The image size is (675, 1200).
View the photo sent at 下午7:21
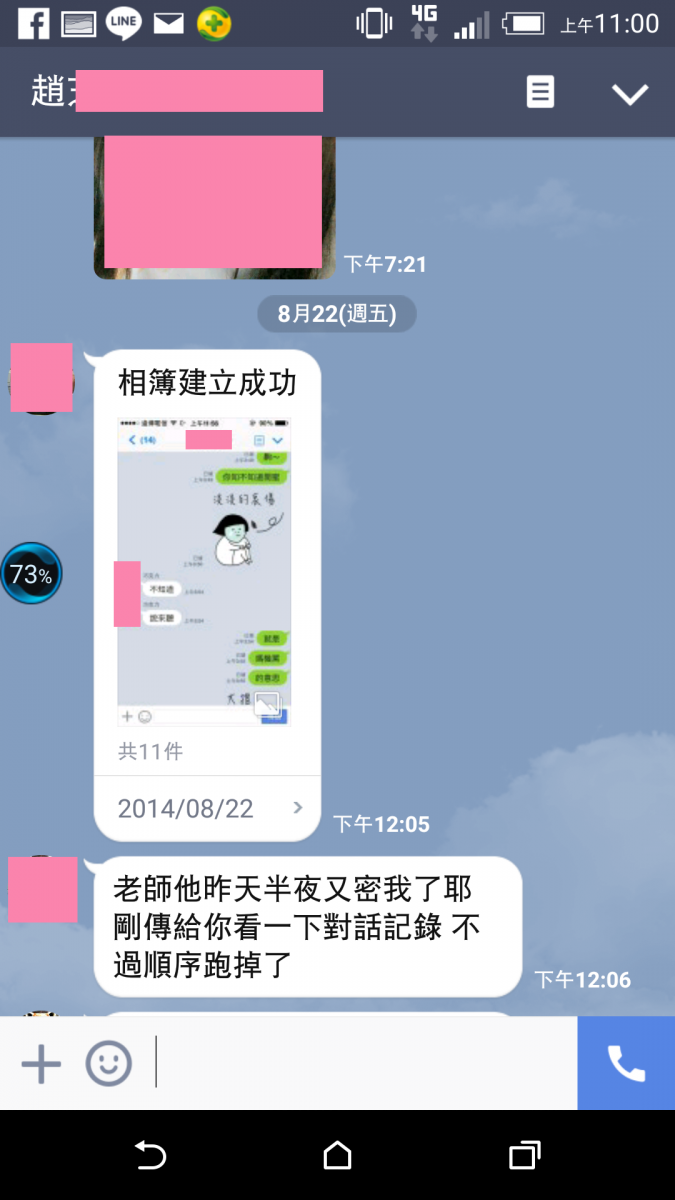pyautogui.click(x=213, y=205)
